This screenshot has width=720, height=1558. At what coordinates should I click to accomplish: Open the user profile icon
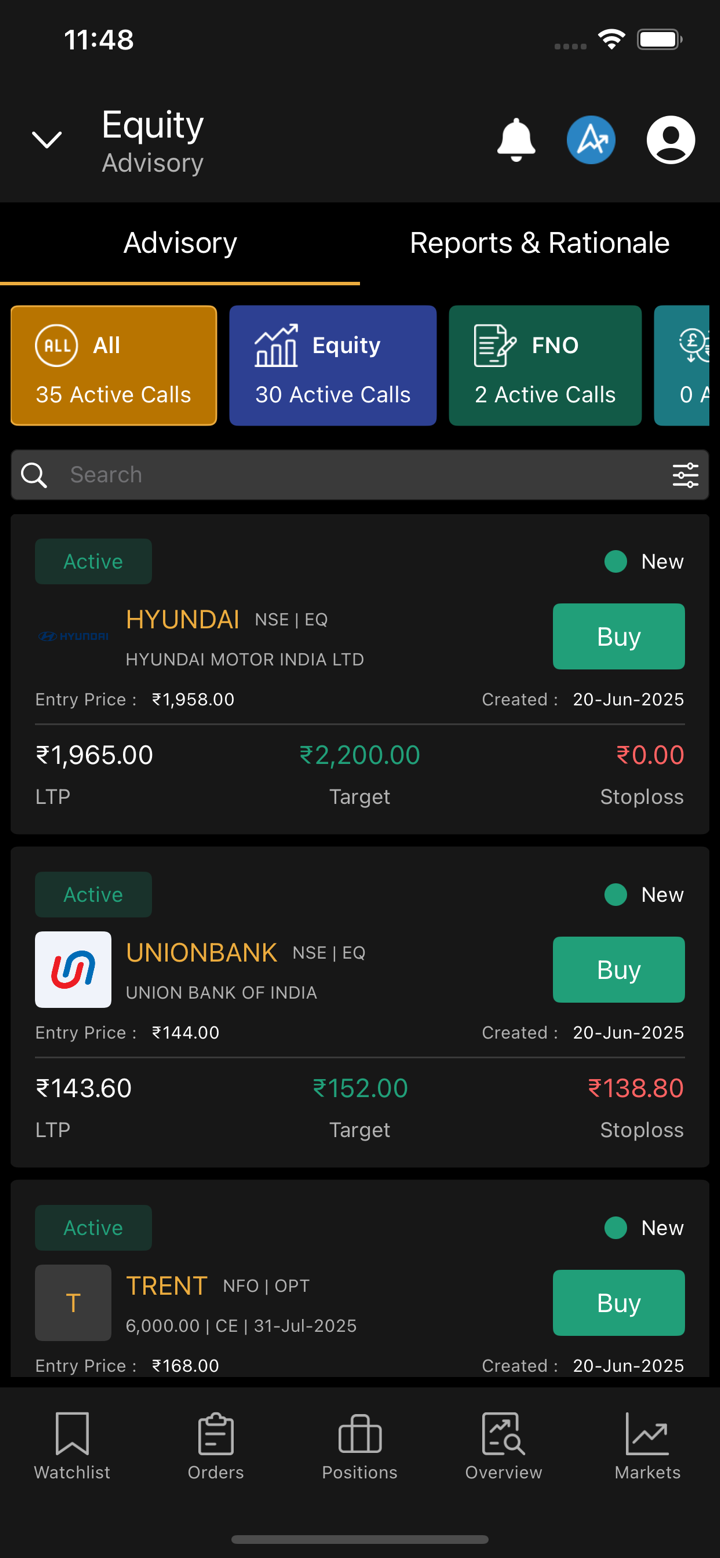[x=670, y=140]
